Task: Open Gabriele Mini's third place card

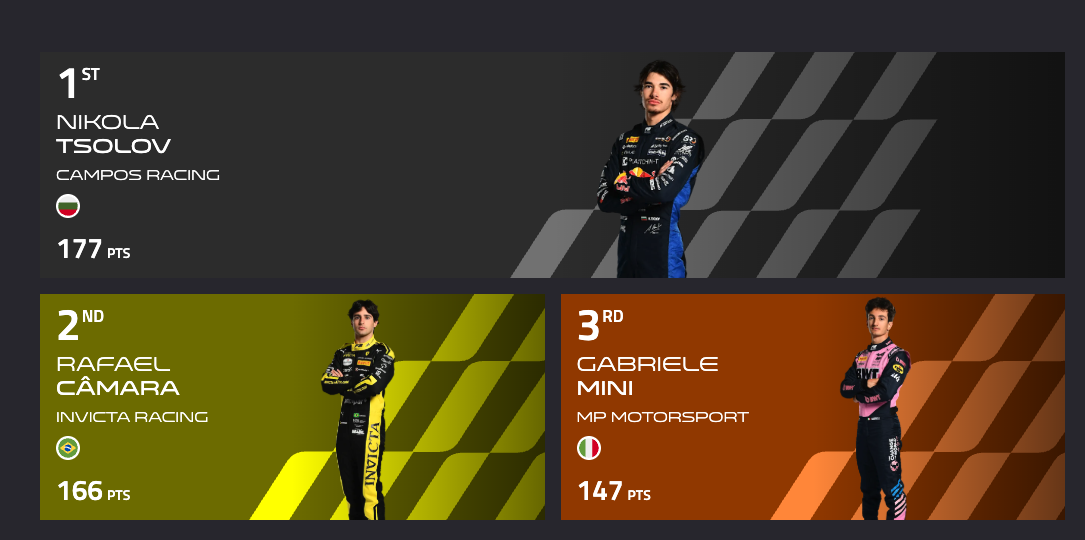Action: tap(812, 407)
